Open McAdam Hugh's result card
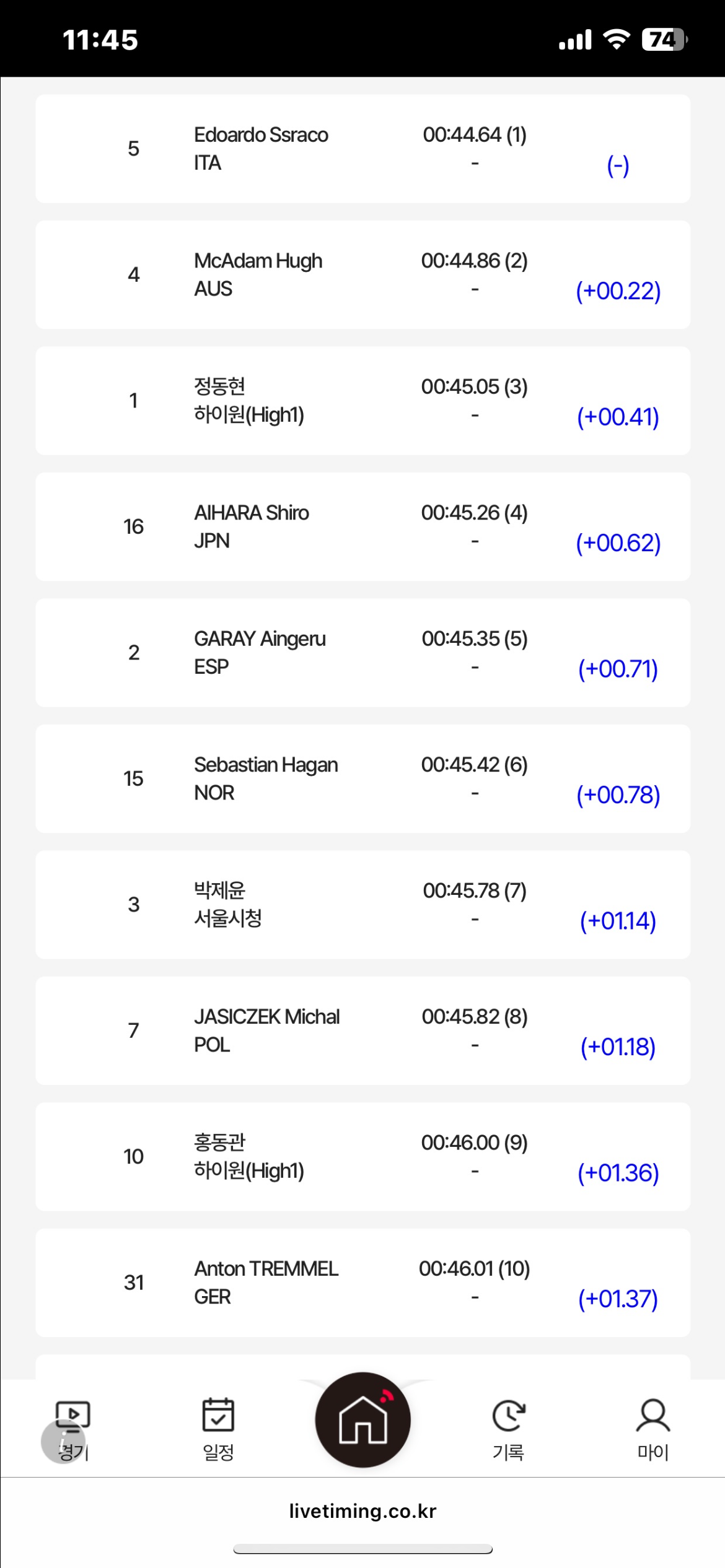 [x=362, y=275]
